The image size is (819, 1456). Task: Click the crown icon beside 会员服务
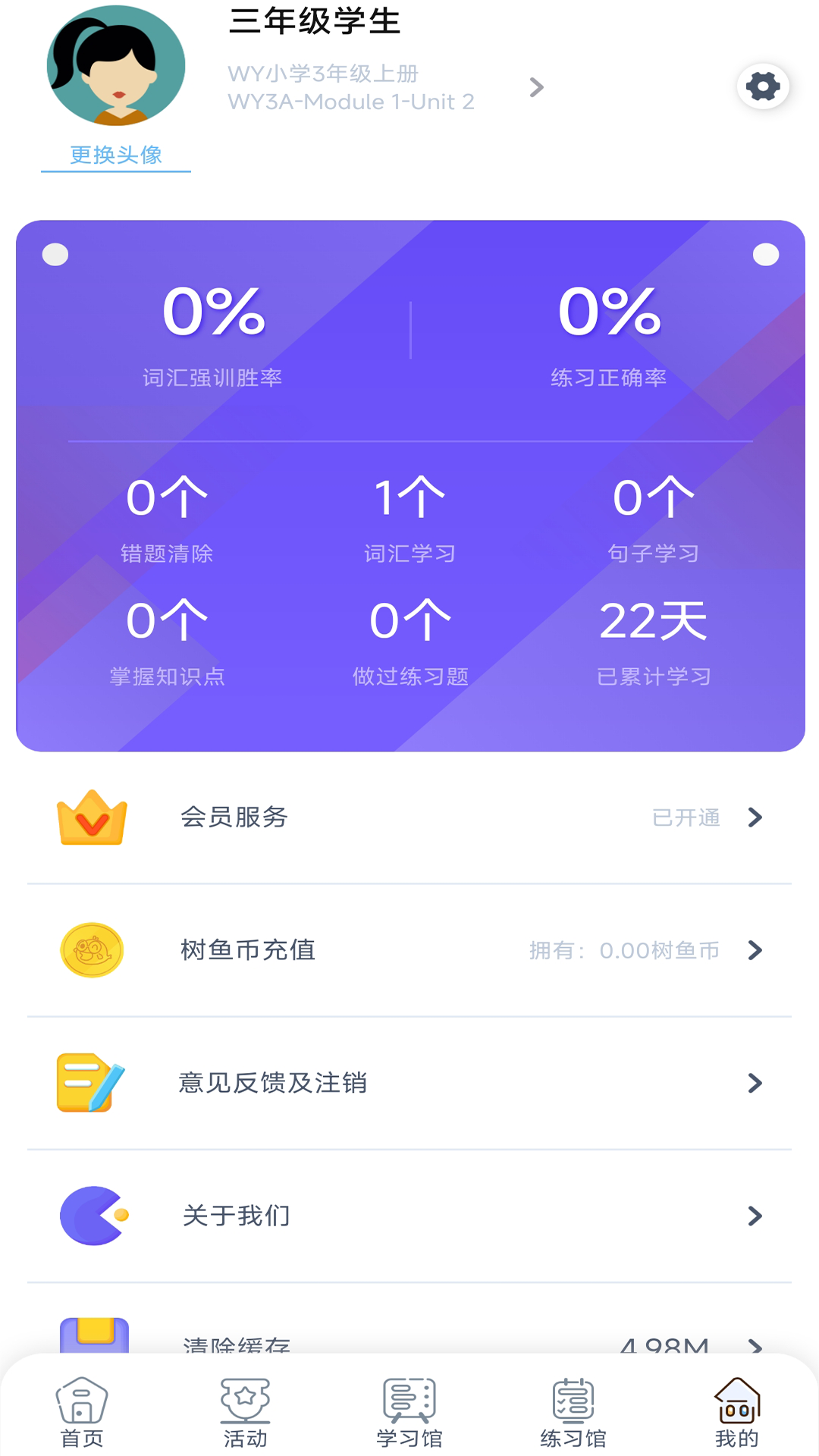click(x=91, y=817)
